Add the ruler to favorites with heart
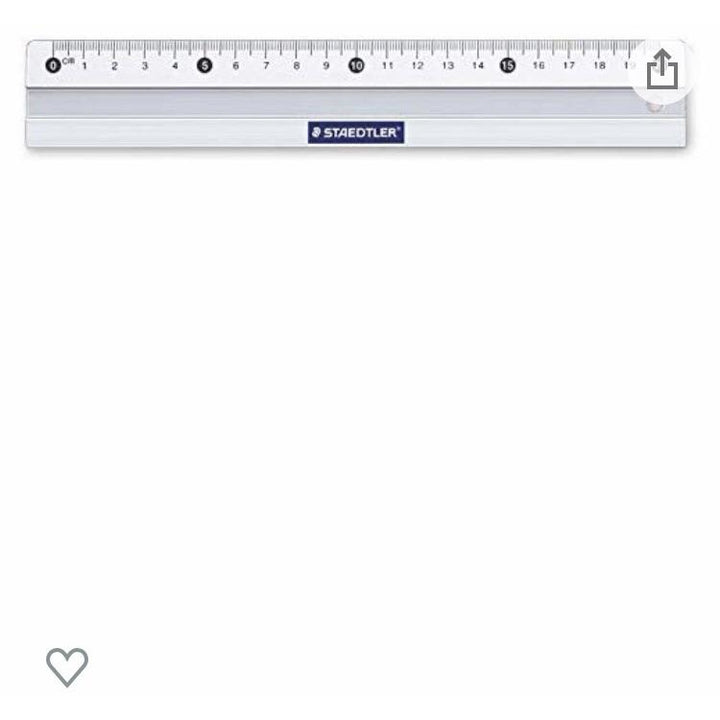Image resolution: width=720 pixels, height=720 pixels. [67, 666]
